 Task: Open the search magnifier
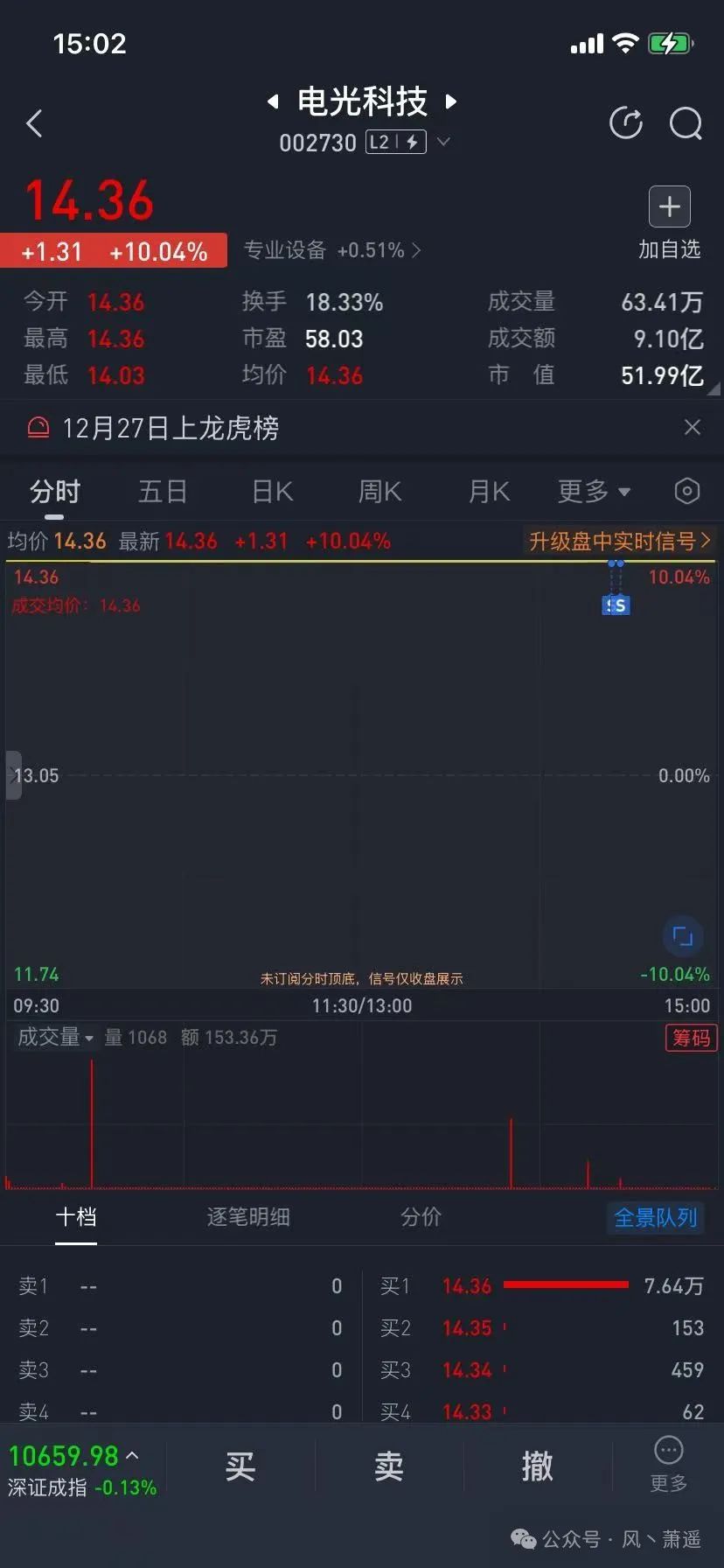tap(686, 123)
